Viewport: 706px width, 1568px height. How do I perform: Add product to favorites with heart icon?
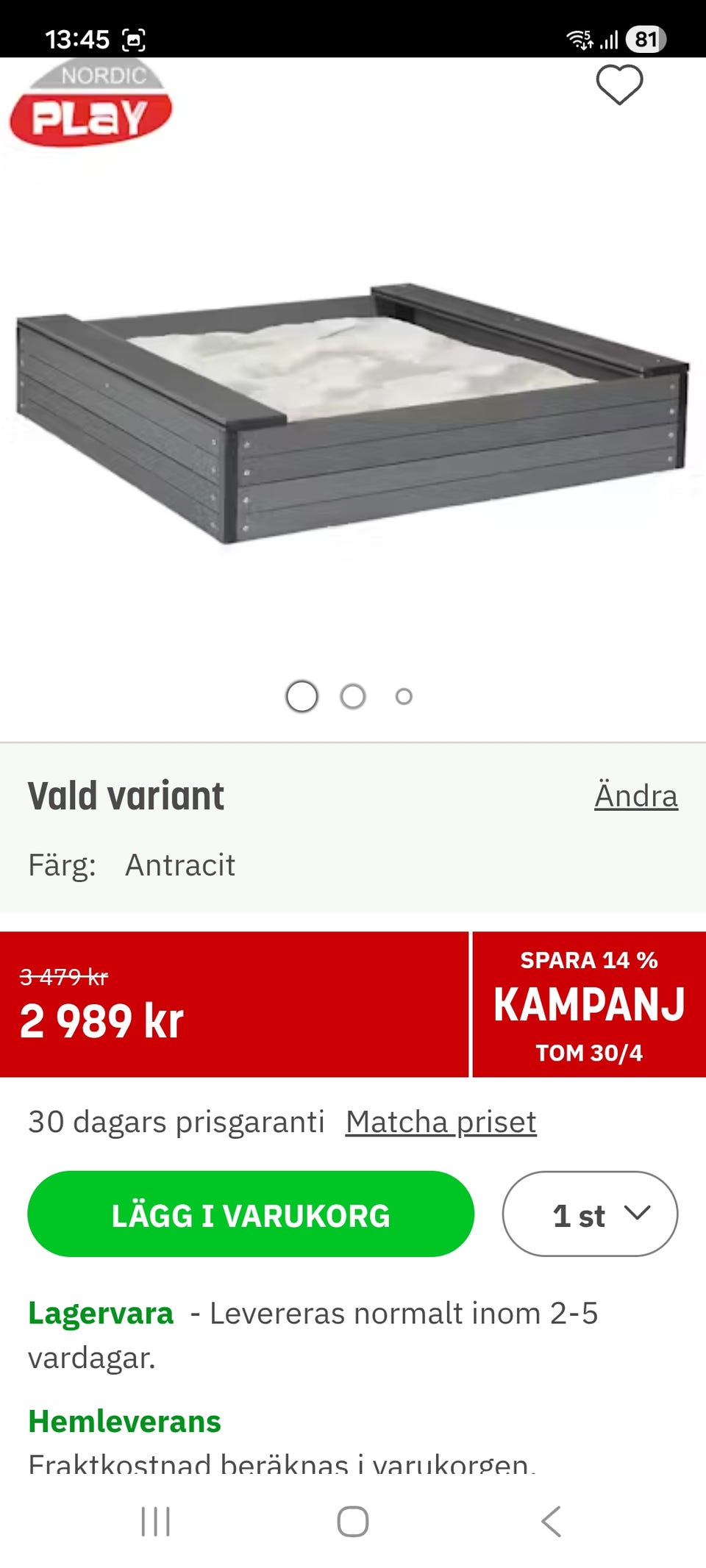(x=619, y=85)
